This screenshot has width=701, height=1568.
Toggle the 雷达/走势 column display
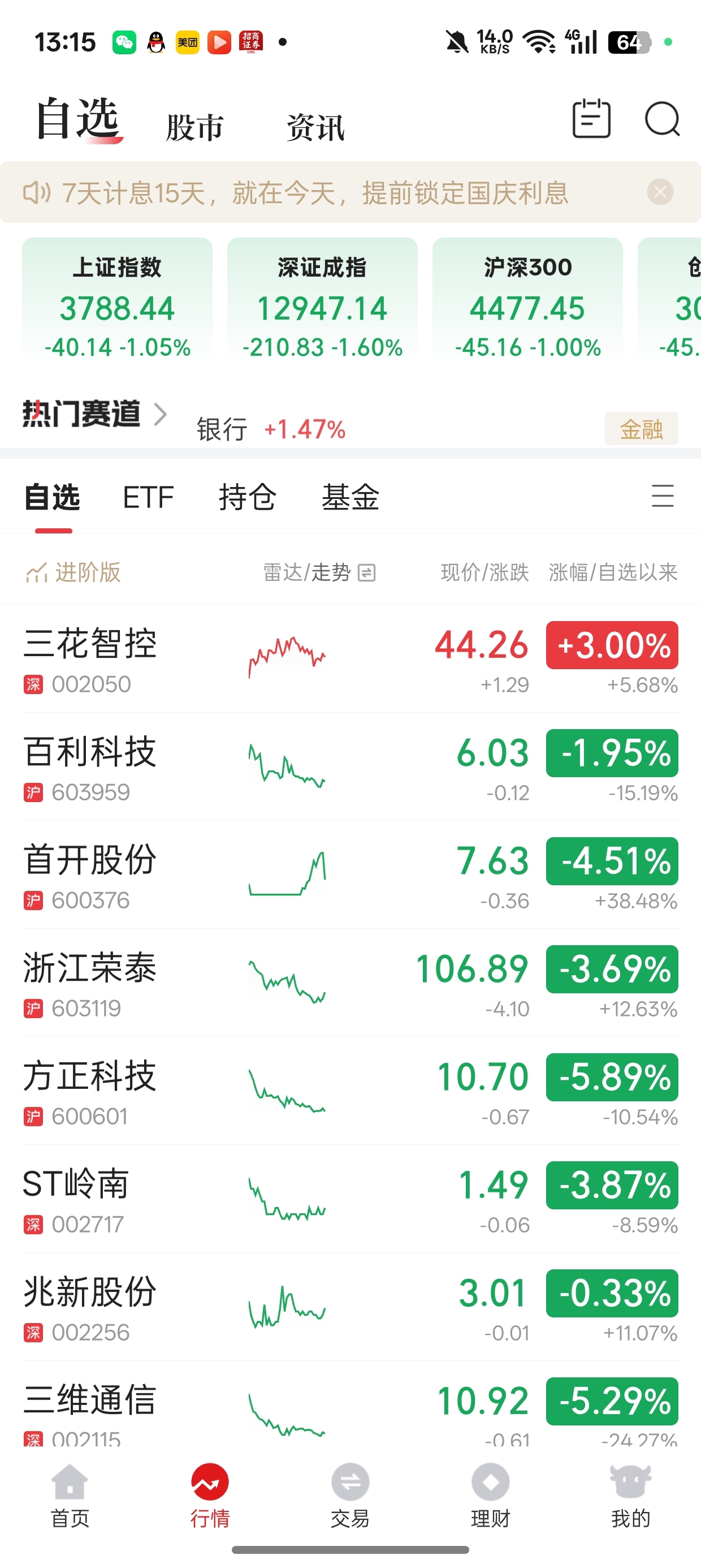[319, 573]
